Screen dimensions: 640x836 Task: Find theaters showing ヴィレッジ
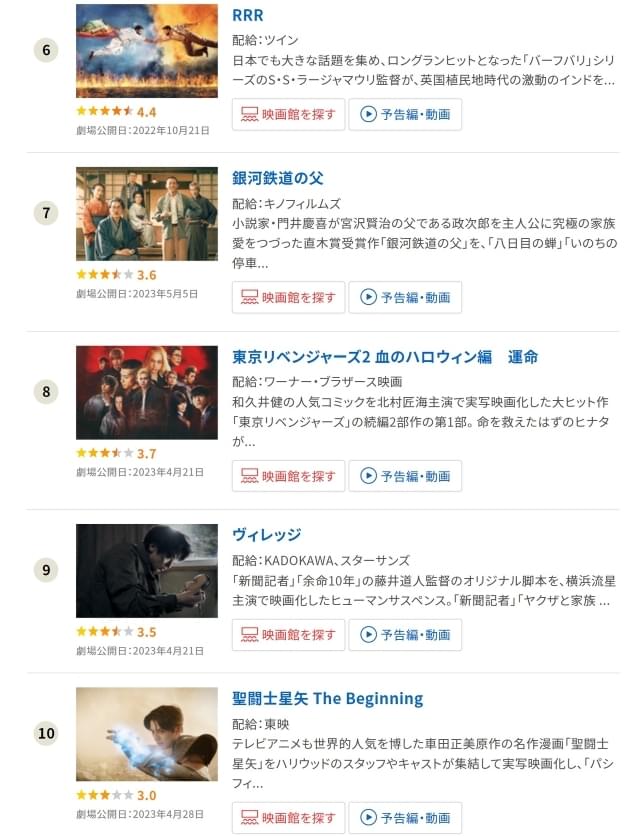[288, 634]
